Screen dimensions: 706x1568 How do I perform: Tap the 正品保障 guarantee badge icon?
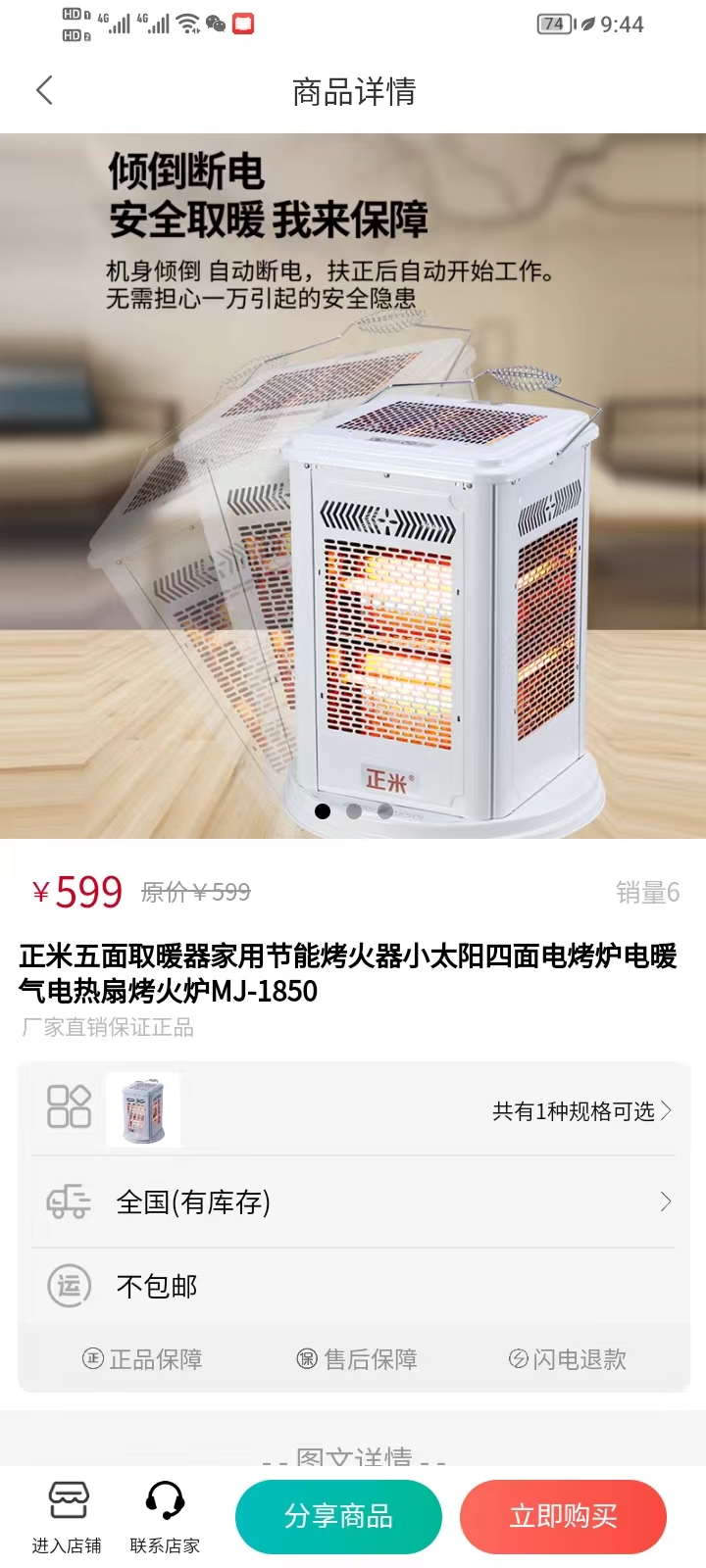[90, 1359]
